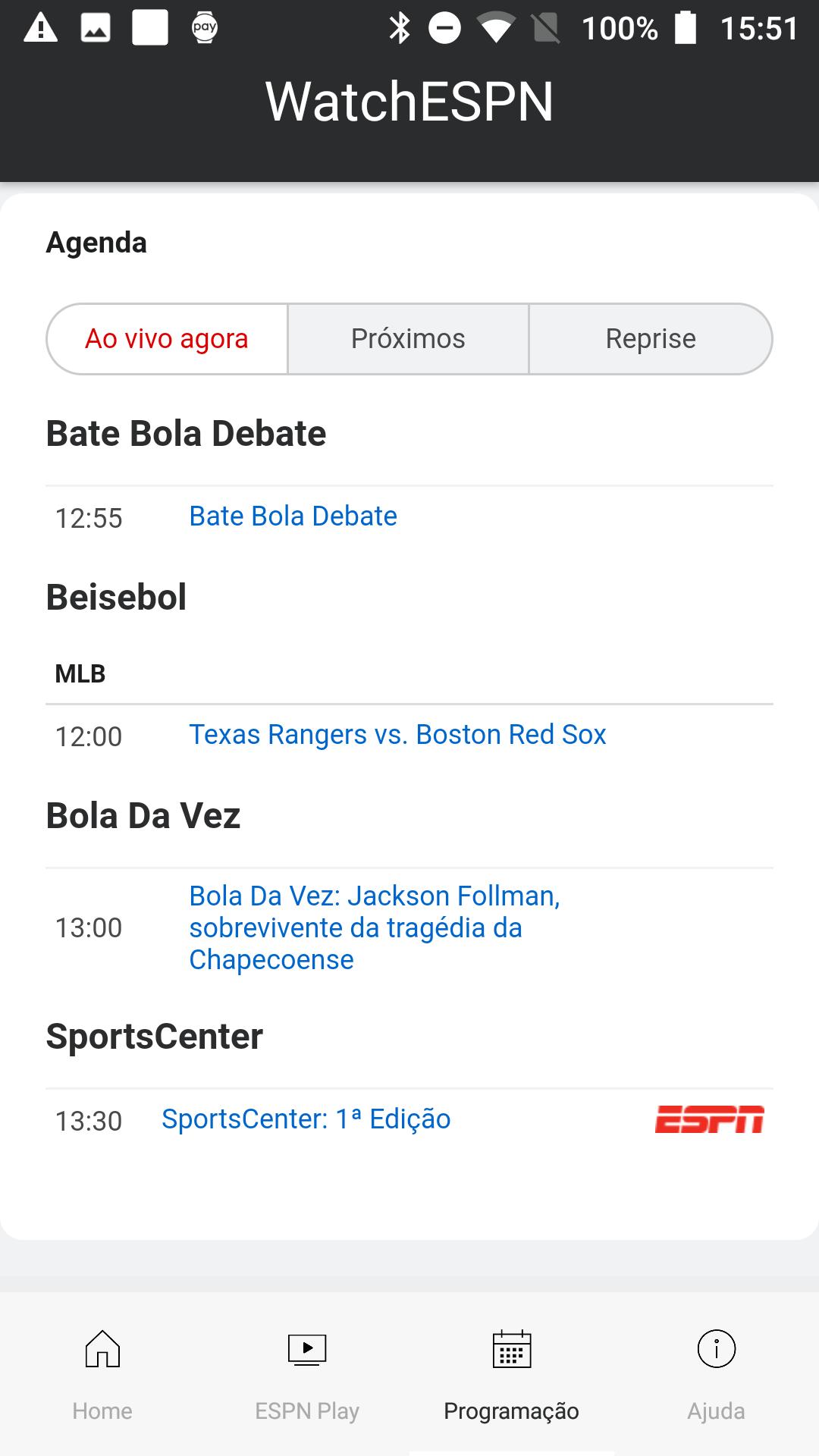The width and height of the screenshot is (819, 1456).
Task: Open the Bate Bola Debate program link
Action: (x=292, y=516)
